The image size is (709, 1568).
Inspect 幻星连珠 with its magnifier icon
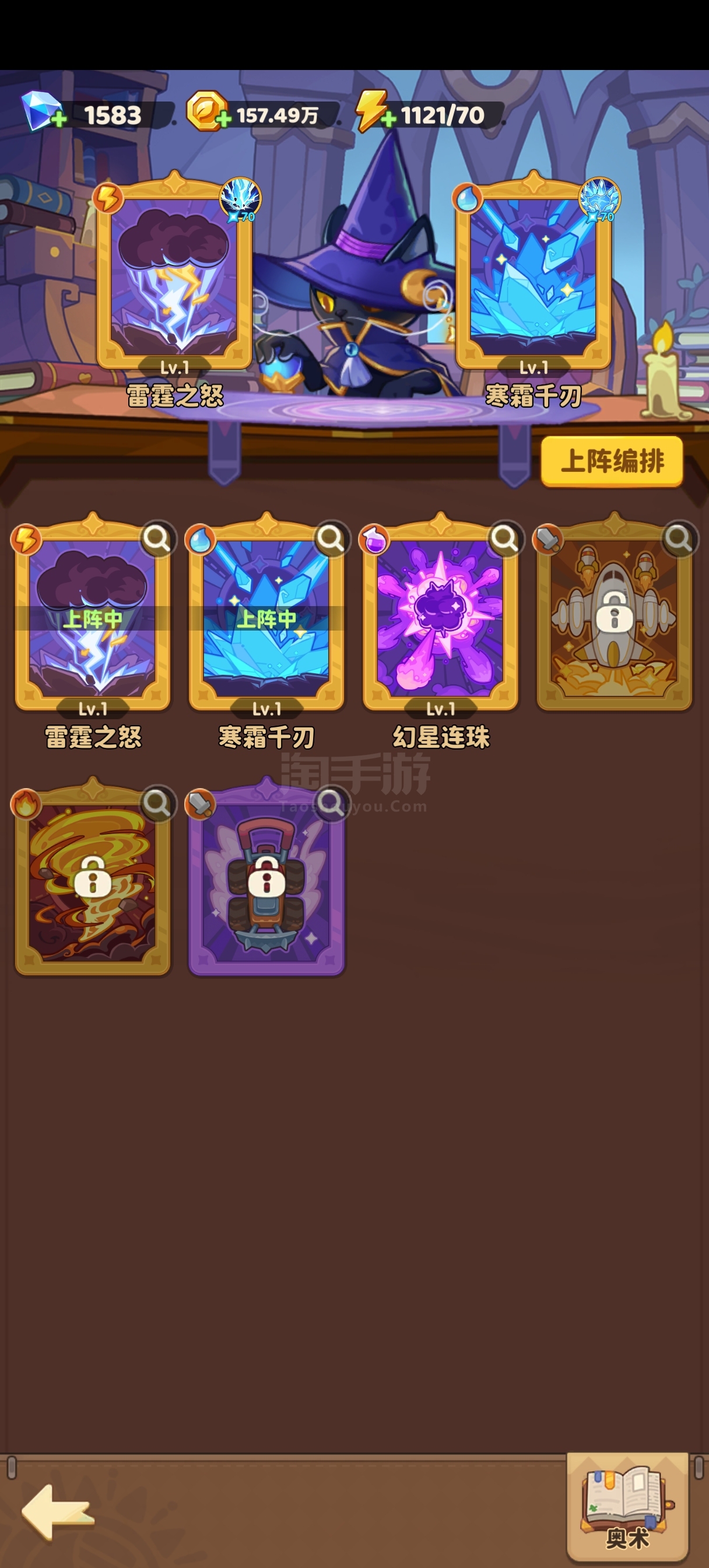(505, 538)
